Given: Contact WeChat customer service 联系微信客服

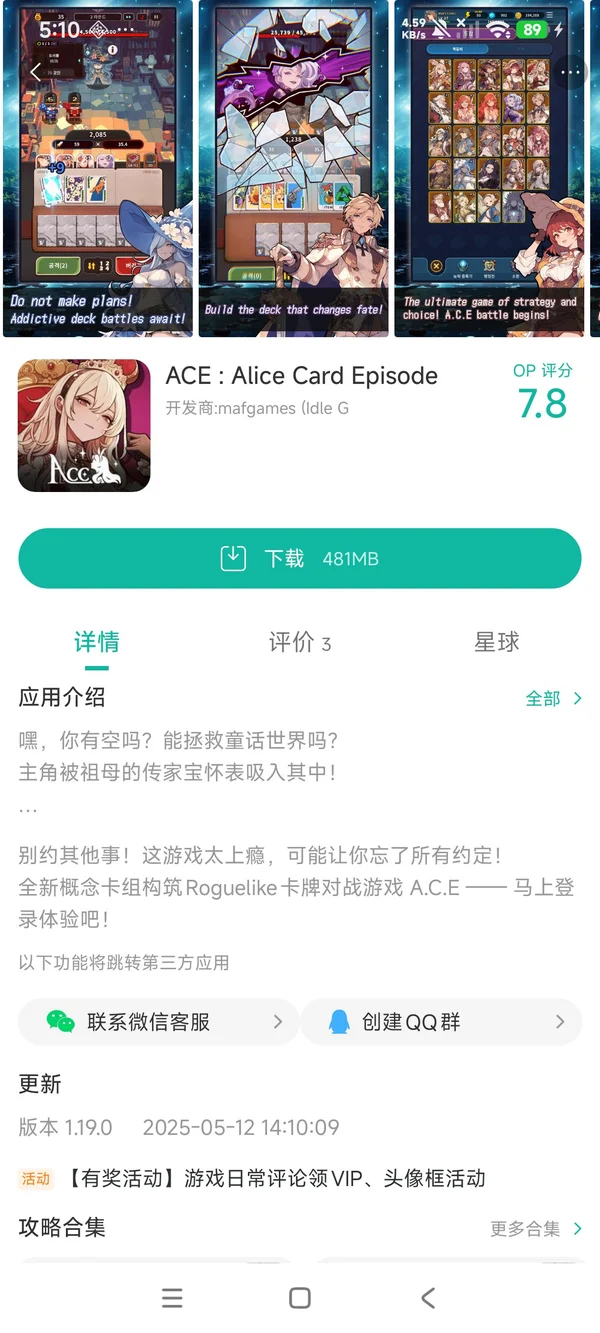Looking at the screenshot, I should 158,1022.
